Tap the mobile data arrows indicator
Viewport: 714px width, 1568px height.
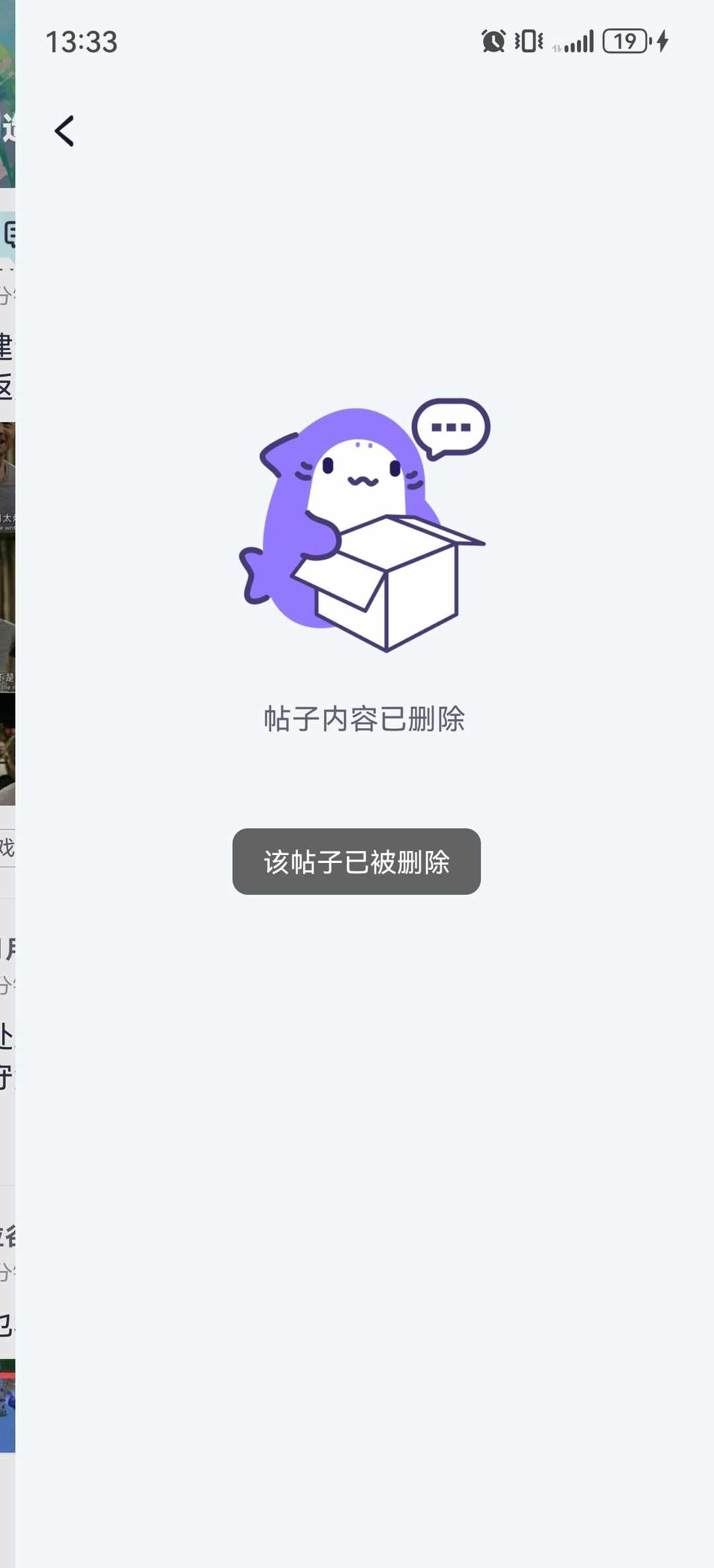tap(555, 48)
